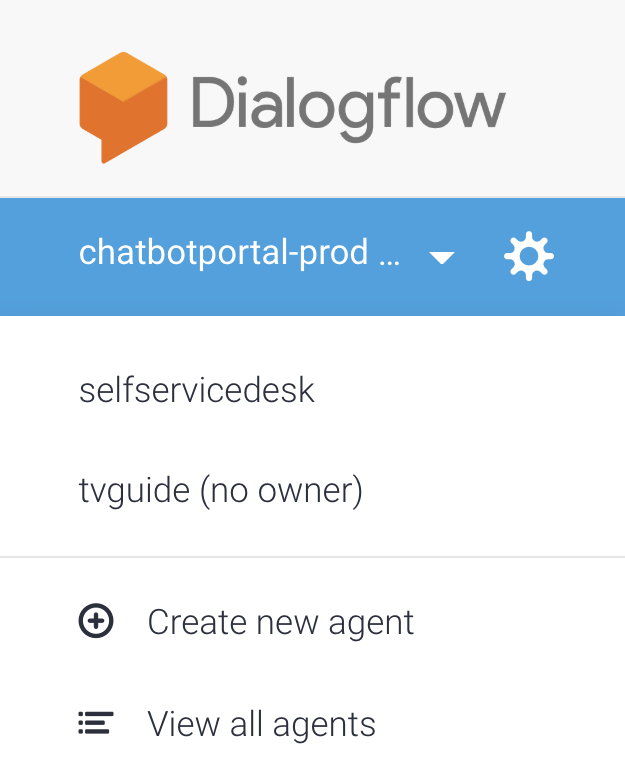Collapse the chatbotportal-prod agent dropdown
This screenshot has height=779, width=625.
click(x=441, y=258)
